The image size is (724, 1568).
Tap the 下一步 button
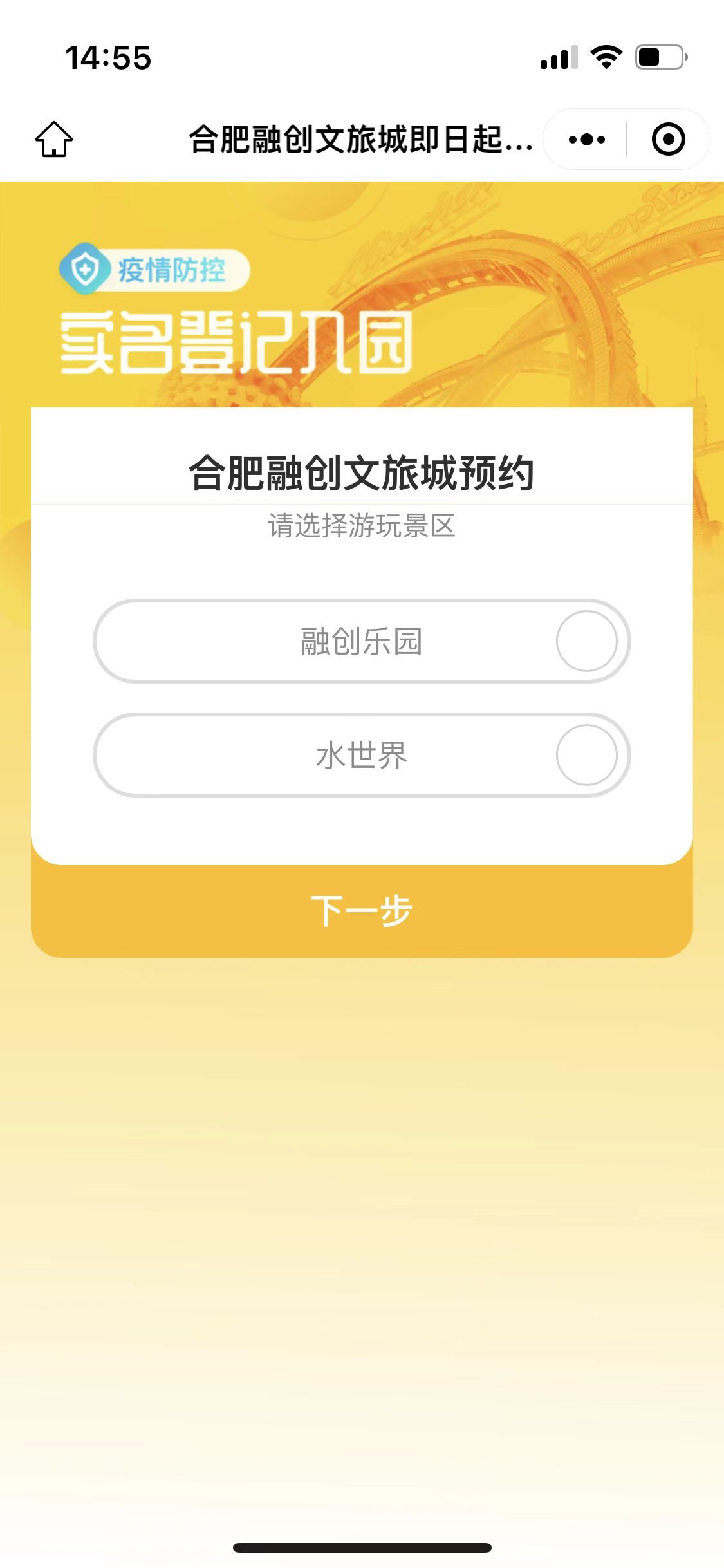coord(362,911)
